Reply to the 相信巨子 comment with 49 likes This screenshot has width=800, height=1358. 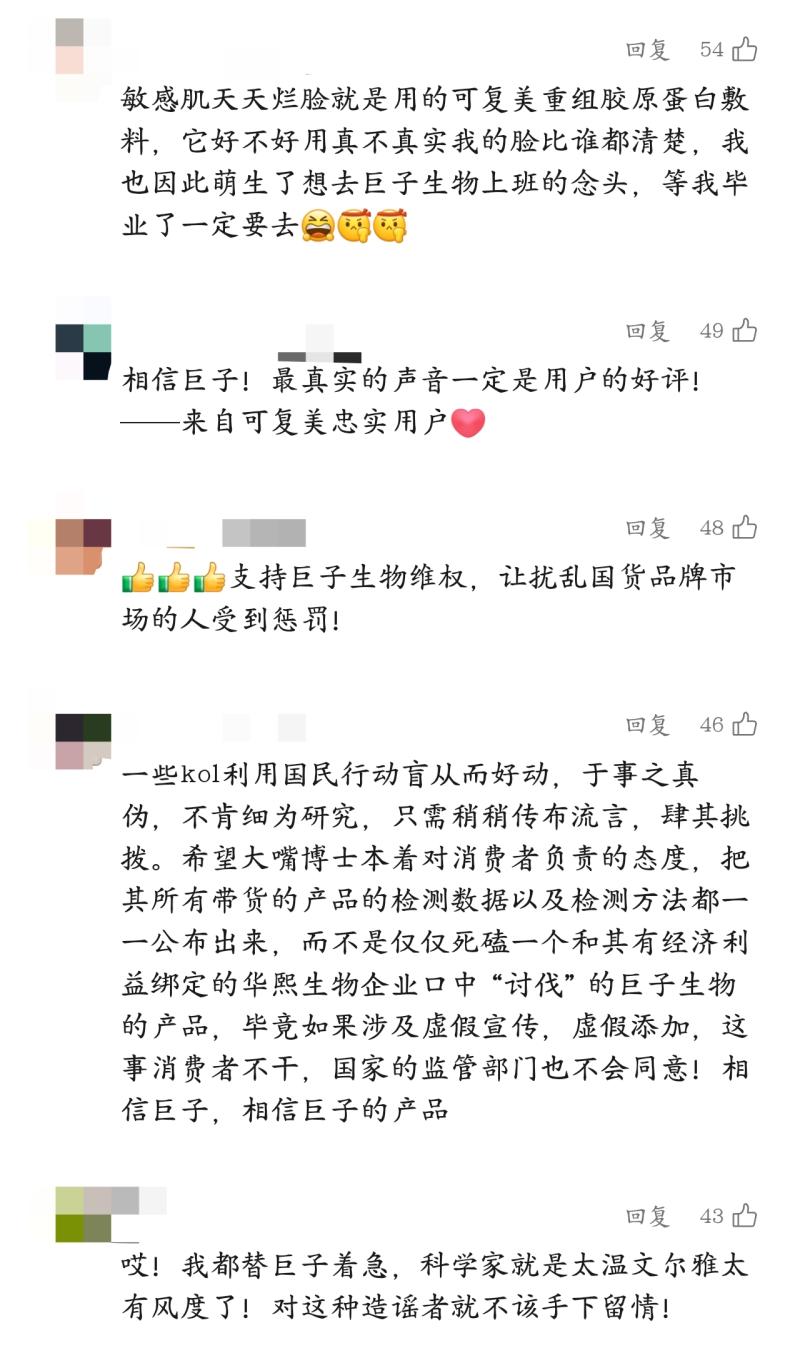point(647,331)
